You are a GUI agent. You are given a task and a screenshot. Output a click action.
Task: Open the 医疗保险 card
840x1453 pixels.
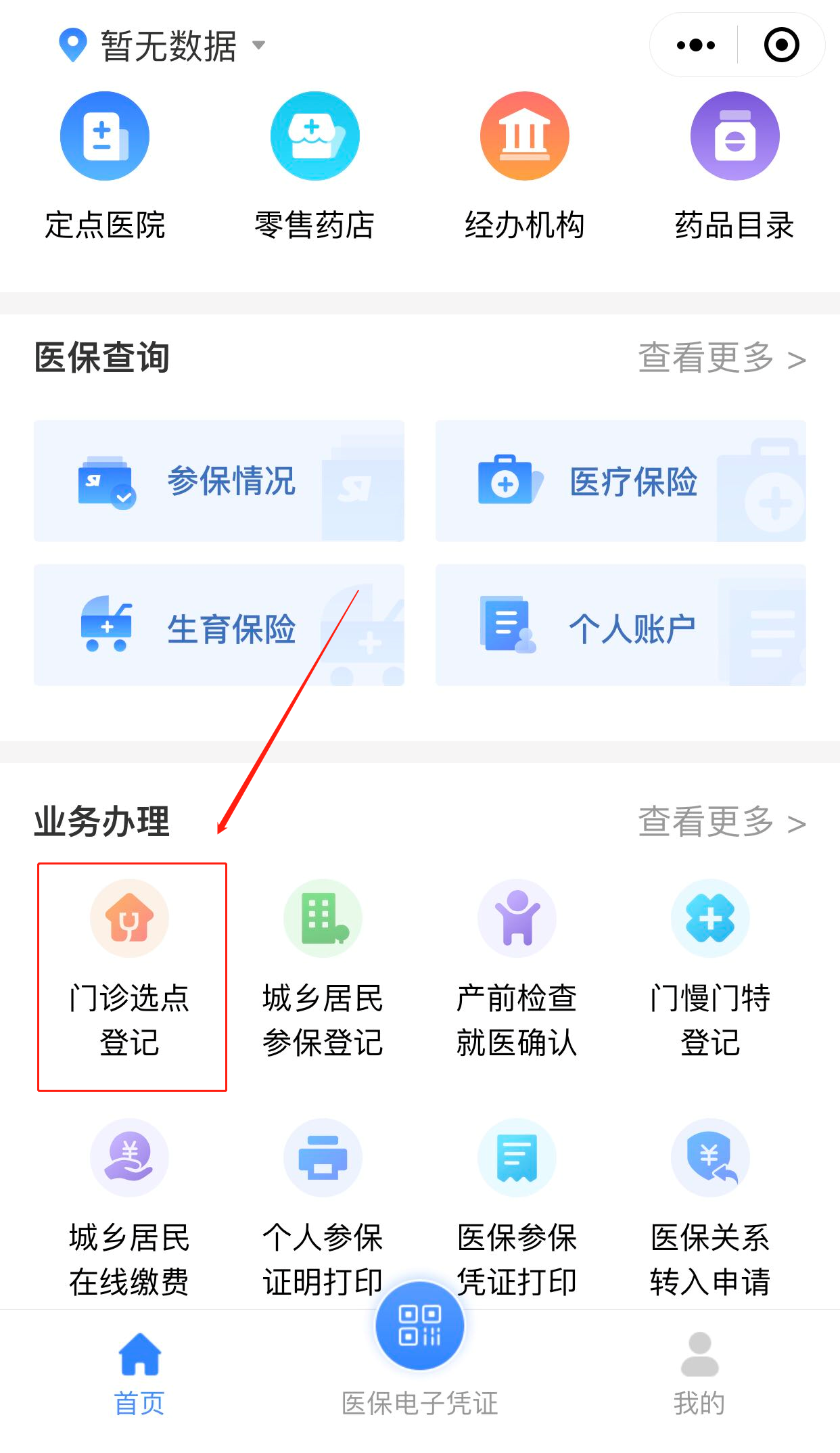click(620, 481)
